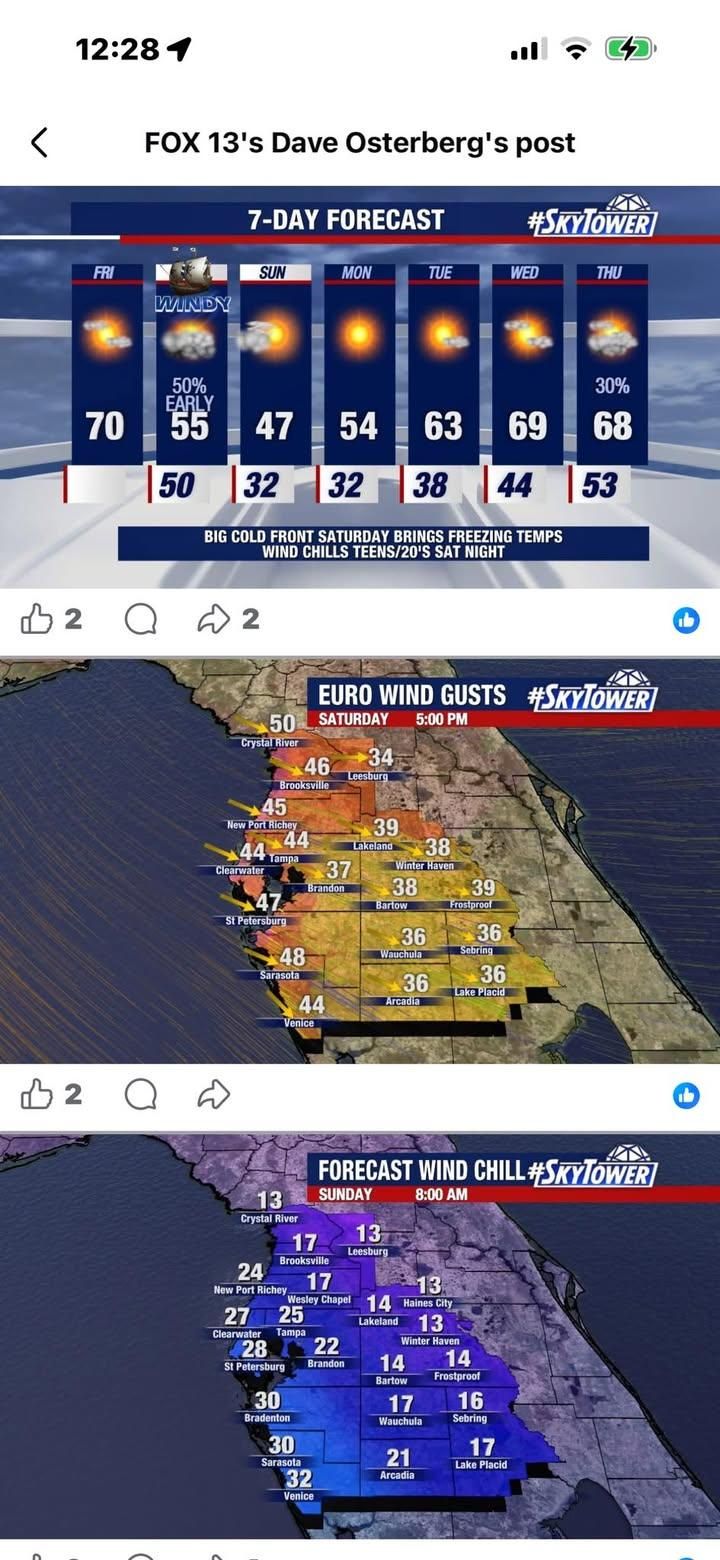
Task: View reactions on the 7-Day Forecast photo
Action: 687,621
